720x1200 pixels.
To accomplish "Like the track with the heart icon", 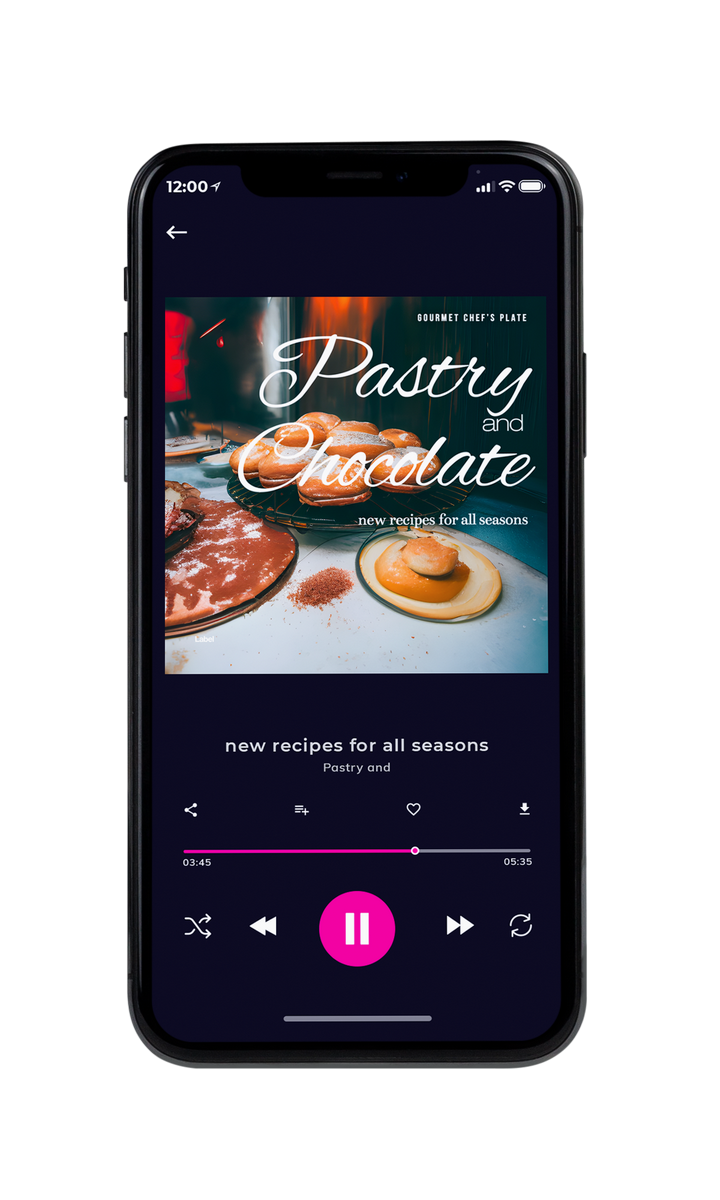I will point(413,810).
